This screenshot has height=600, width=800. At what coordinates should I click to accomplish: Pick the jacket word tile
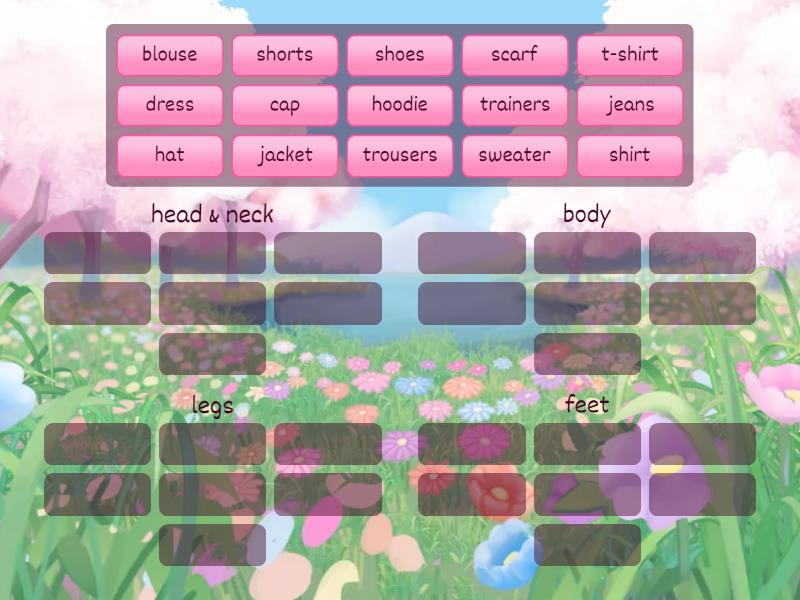tap(284, 155)
